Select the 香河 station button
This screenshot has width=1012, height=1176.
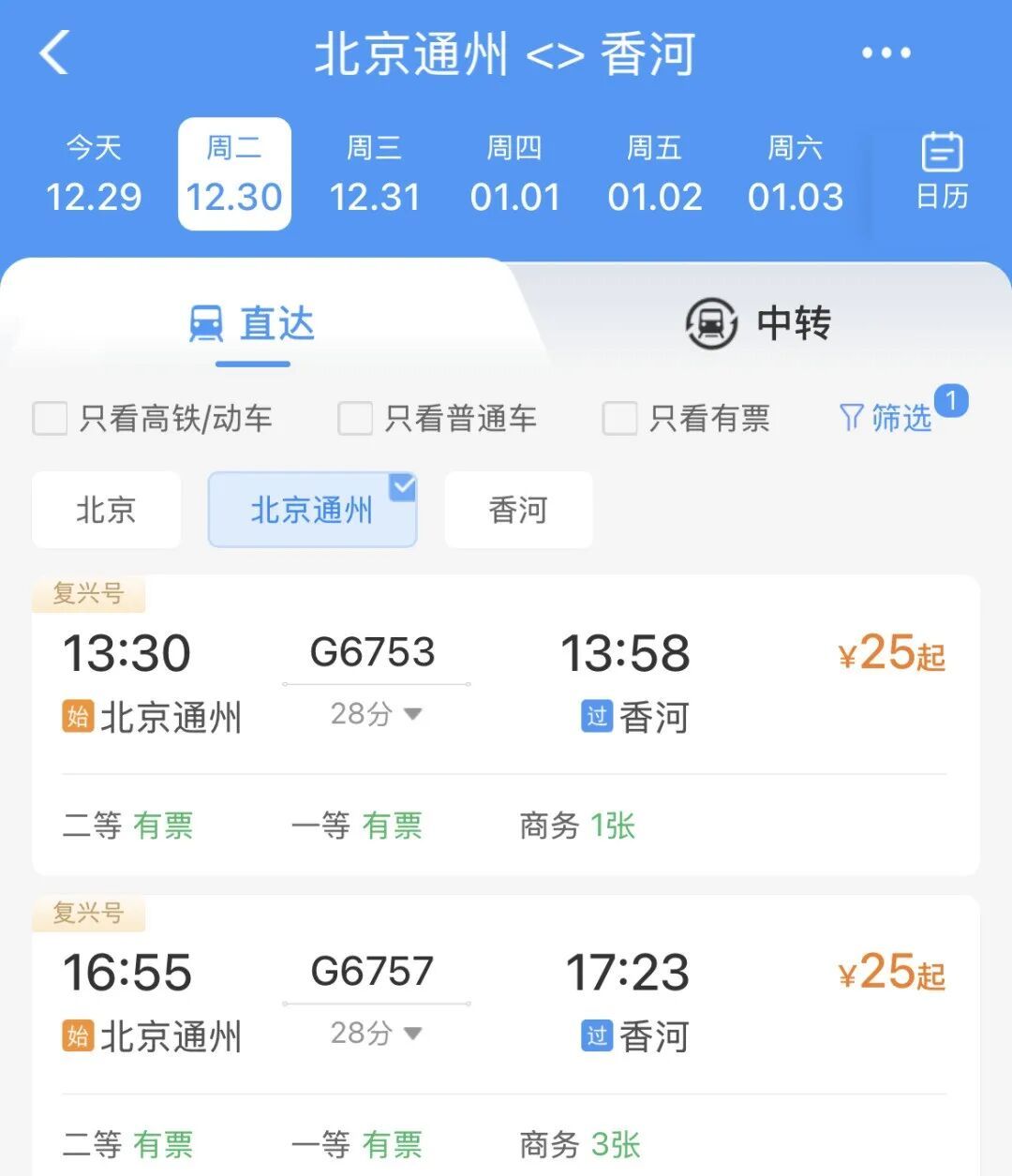click(517, 510)
